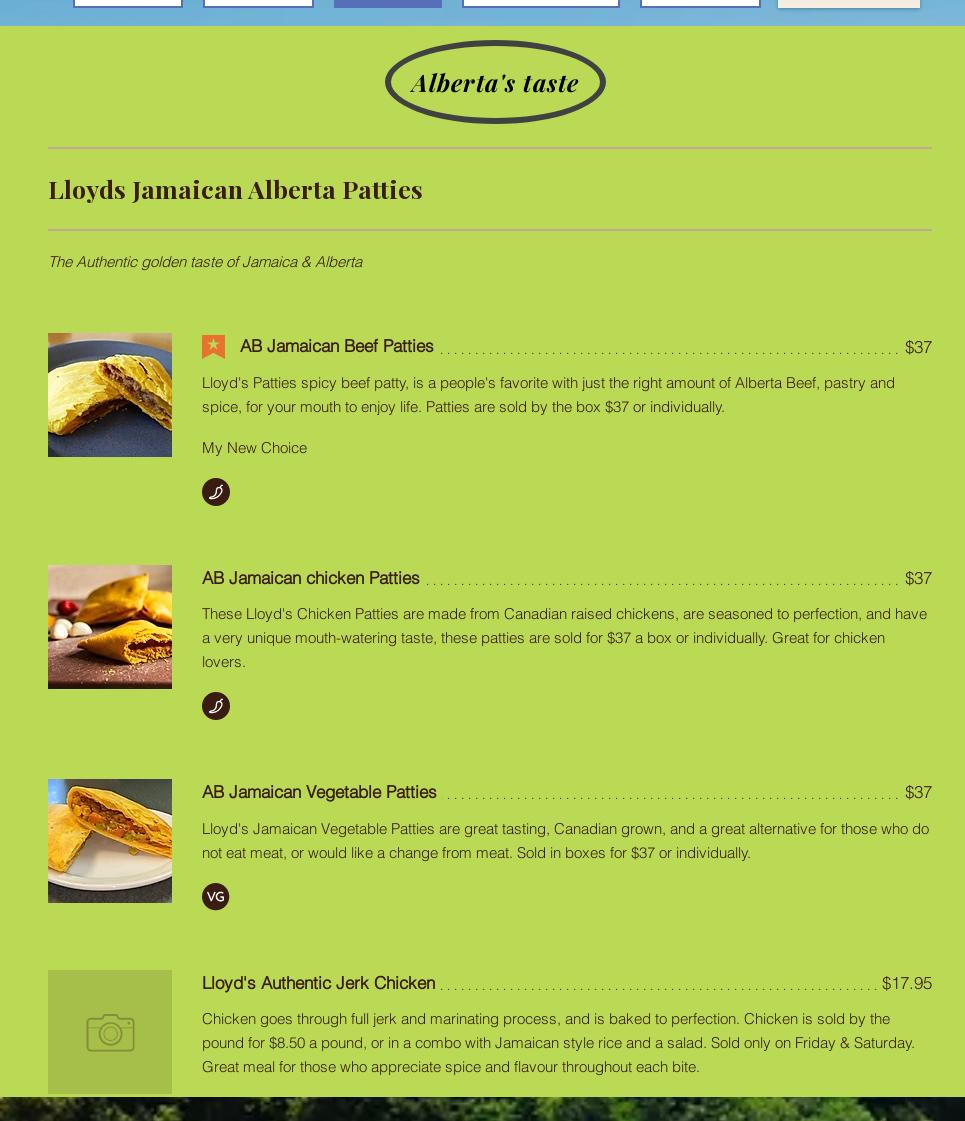
Task: Tap the Beef Patties photo thumbnail
Action: coord(110,395)
